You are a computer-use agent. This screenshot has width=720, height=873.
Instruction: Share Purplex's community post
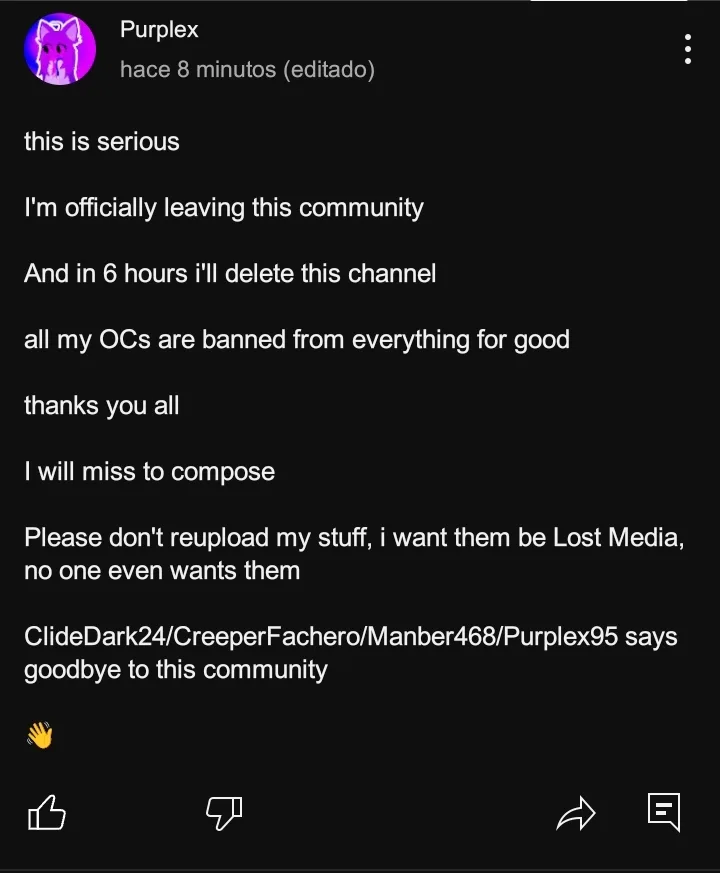coord(575,814)
